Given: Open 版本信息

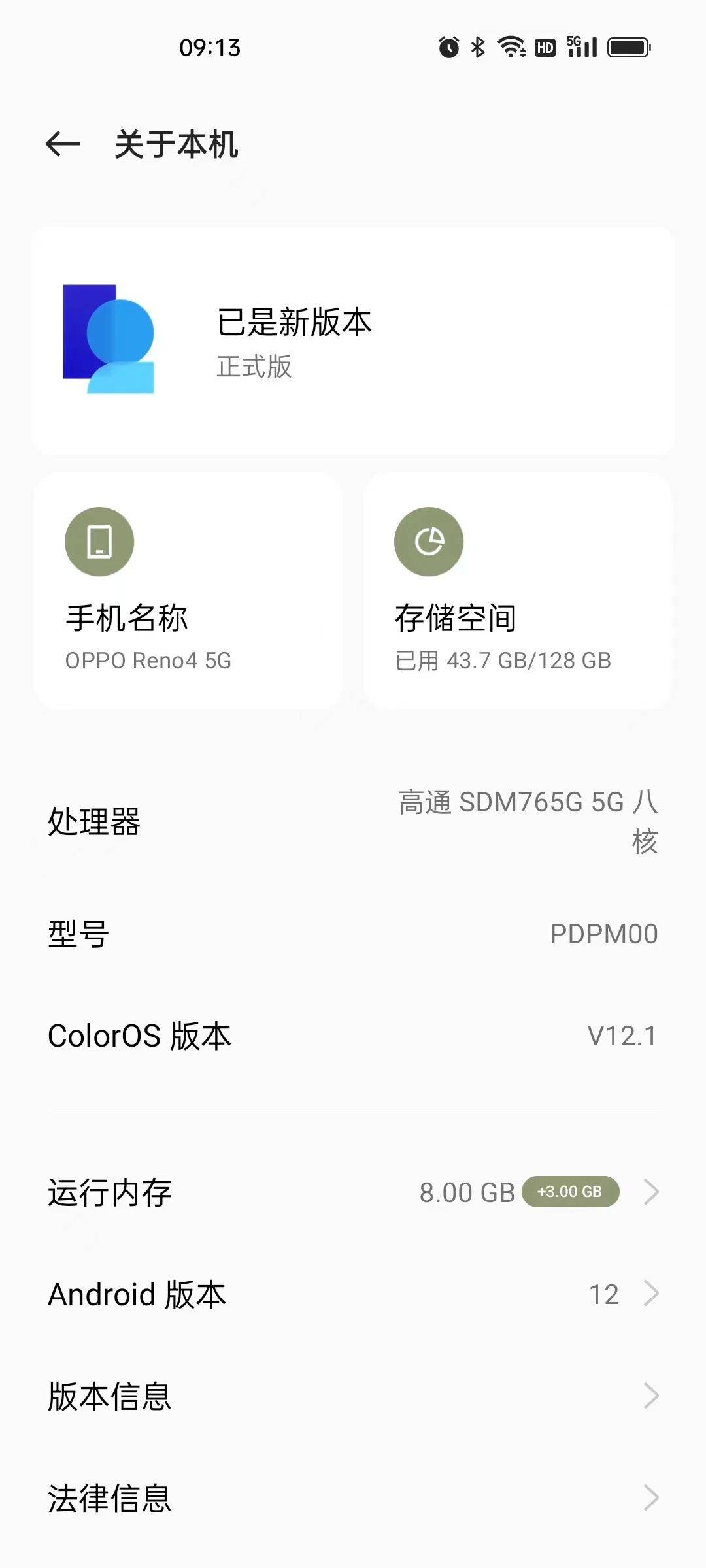Looking at the screenshot, I should pyautogui.click(x=353, y=1396).
